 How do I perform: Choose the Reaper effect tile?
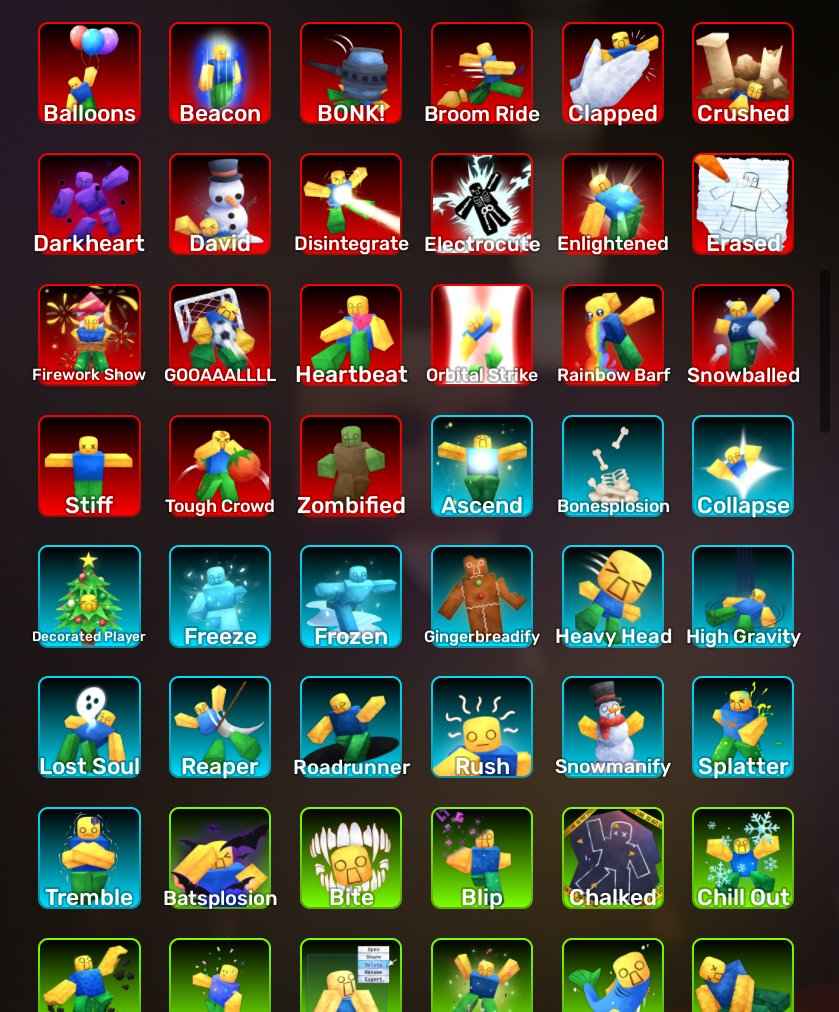(x=220, y=727)
